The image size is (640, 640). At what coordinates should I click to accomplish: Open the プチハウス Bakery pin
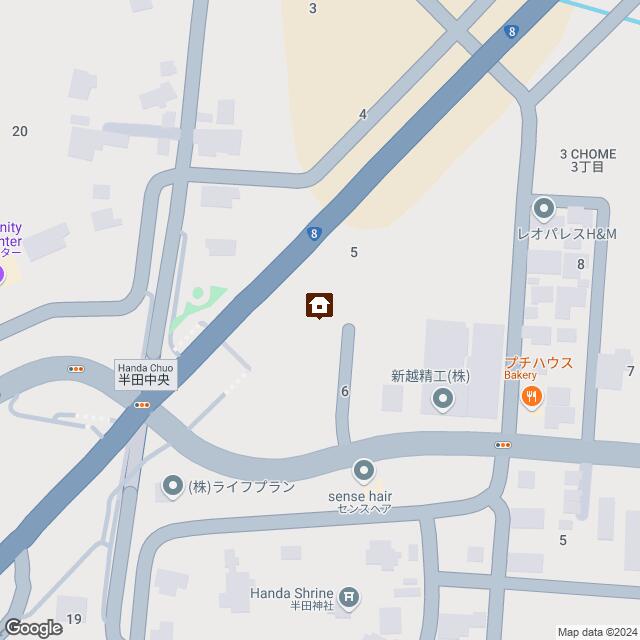pos(531,398)
